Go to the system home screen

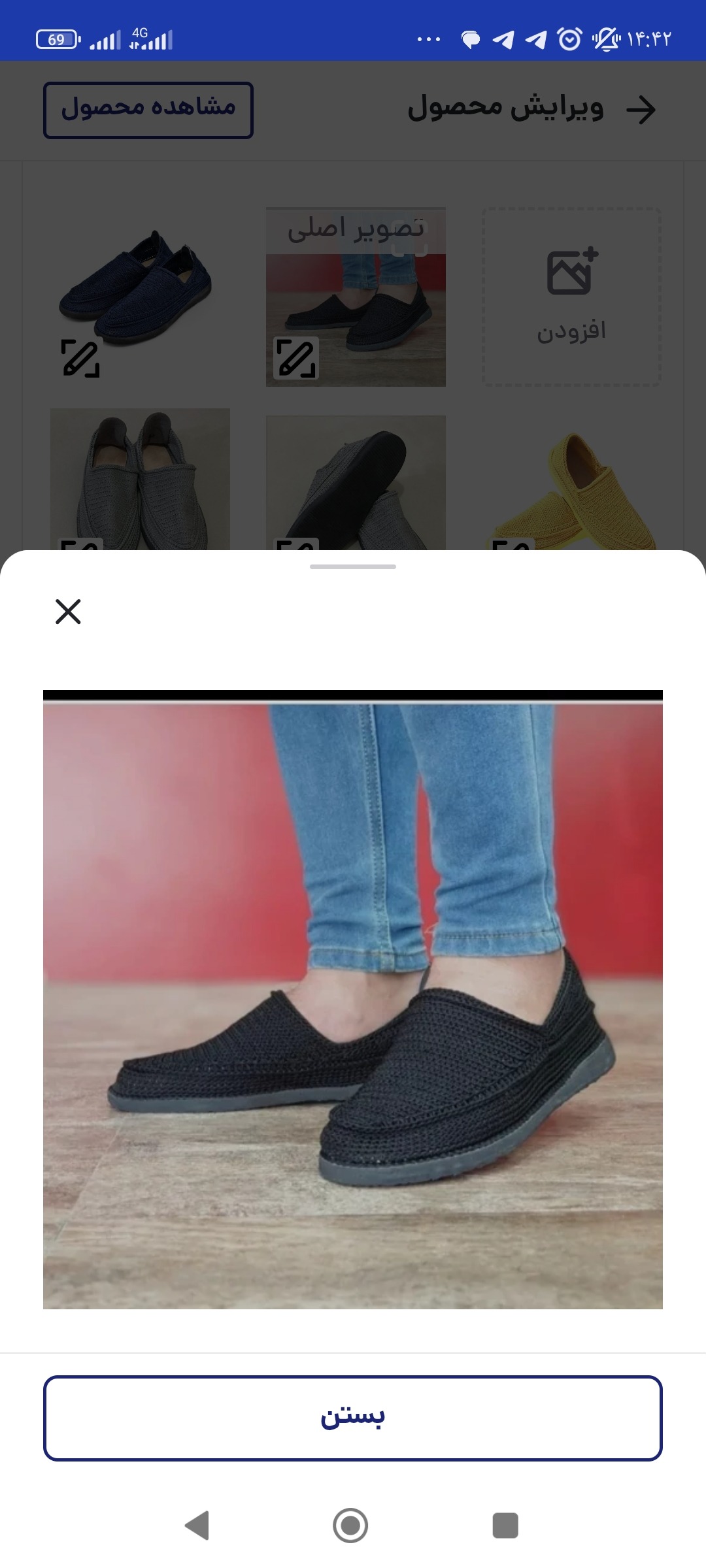(350, 1526)
